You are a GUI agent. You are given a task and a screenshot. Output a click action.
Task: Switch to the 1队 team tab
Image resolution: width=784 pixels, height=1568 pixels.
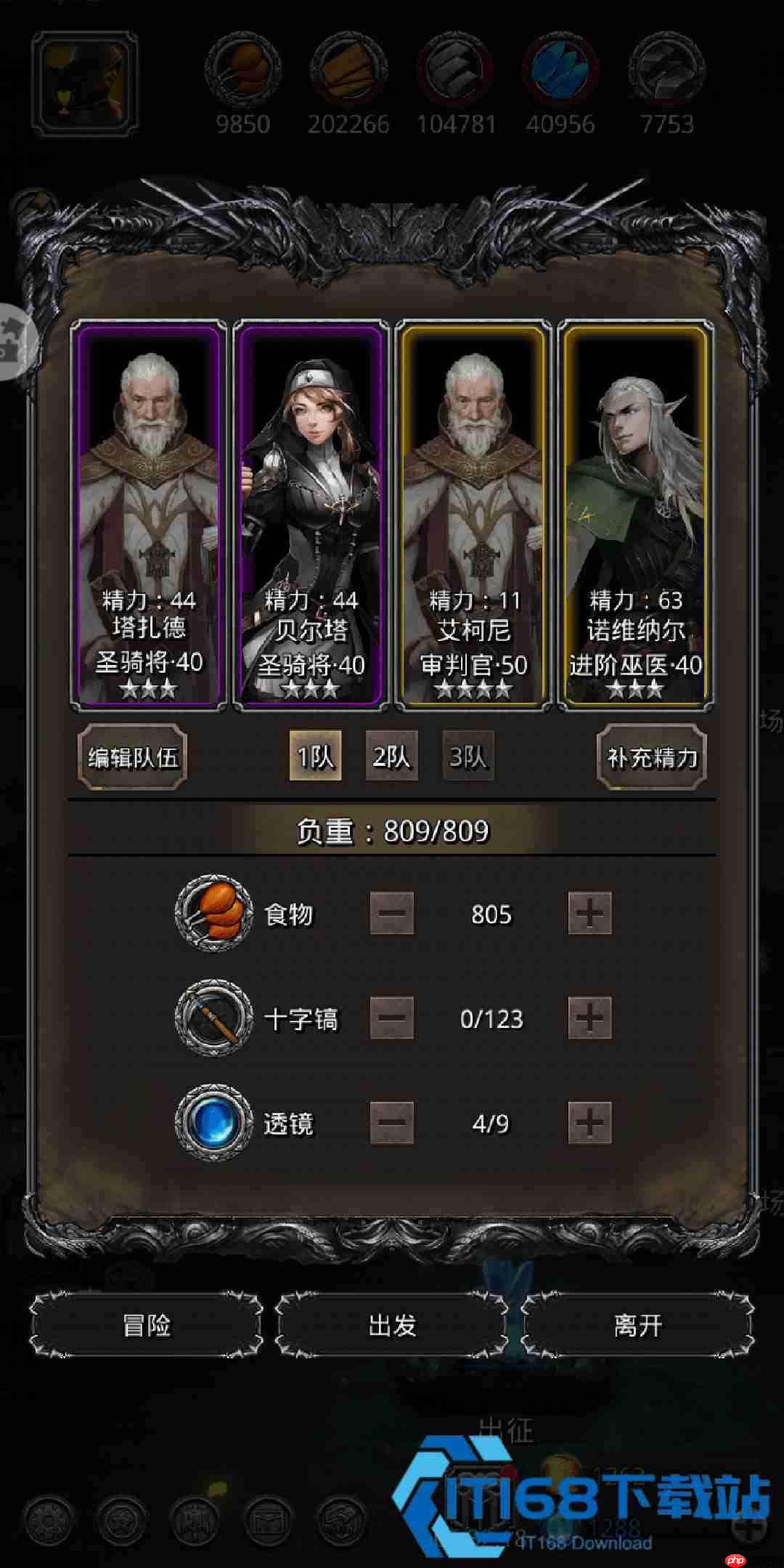(315, 756)
